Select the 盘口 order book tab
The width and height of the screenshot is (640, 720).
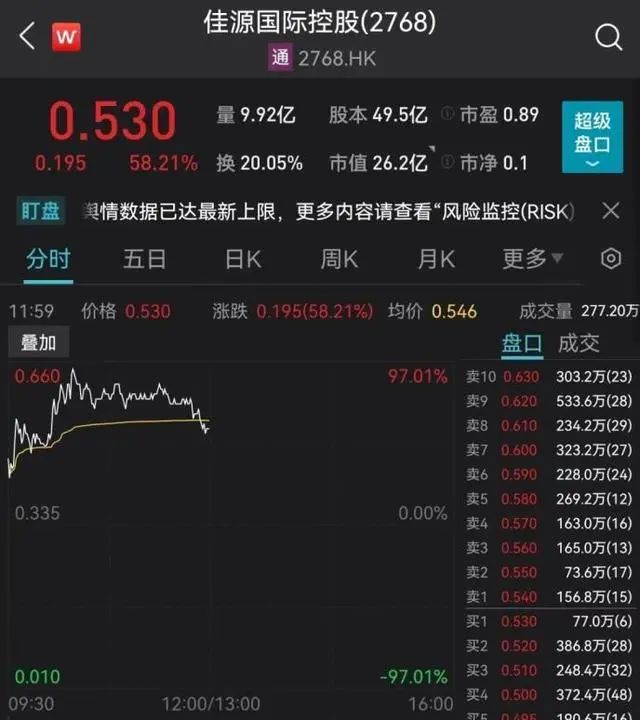pyautogui.click(x=521, y=344)
